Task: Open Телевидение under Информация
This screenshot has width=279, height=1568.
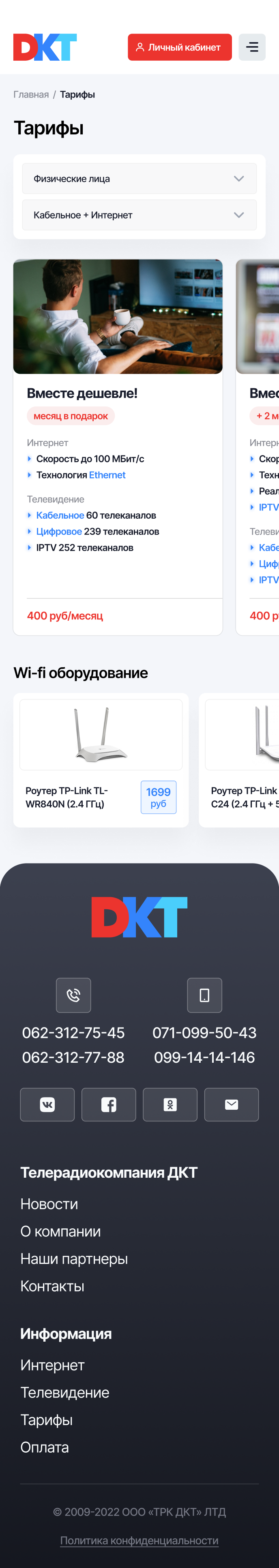Action: 64,1392
